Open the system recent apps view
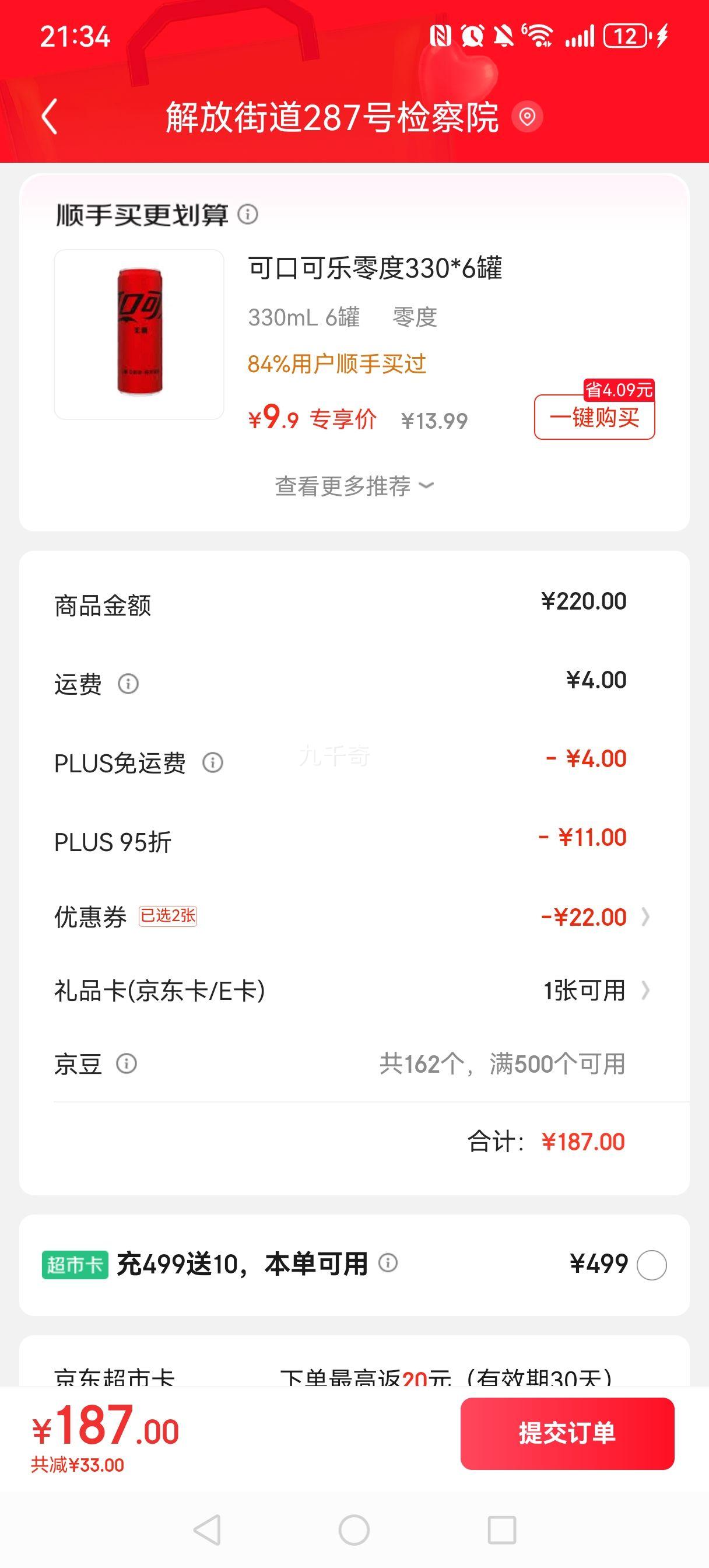 [x=502, y=1530]
